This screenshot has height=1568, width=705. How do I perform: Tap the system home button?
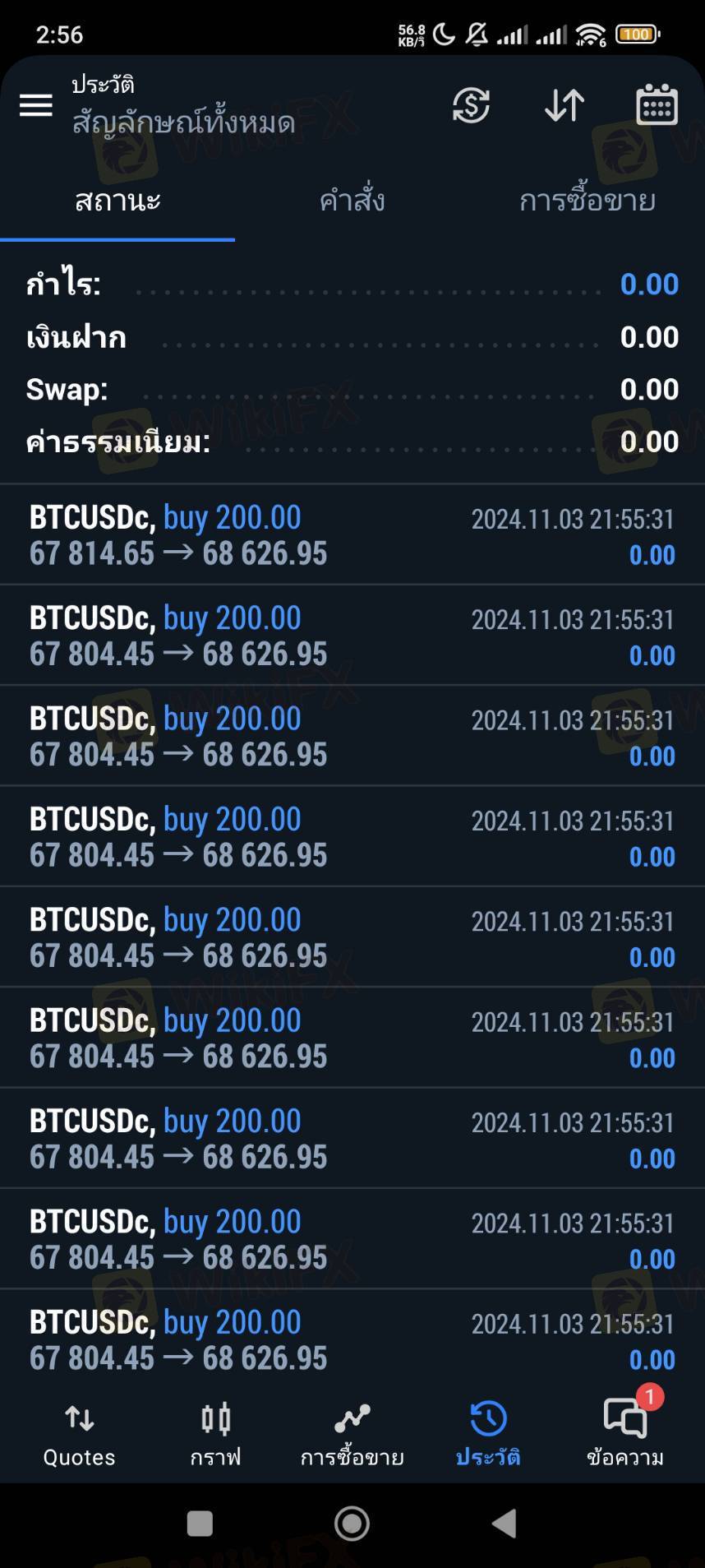[352, 1523]
